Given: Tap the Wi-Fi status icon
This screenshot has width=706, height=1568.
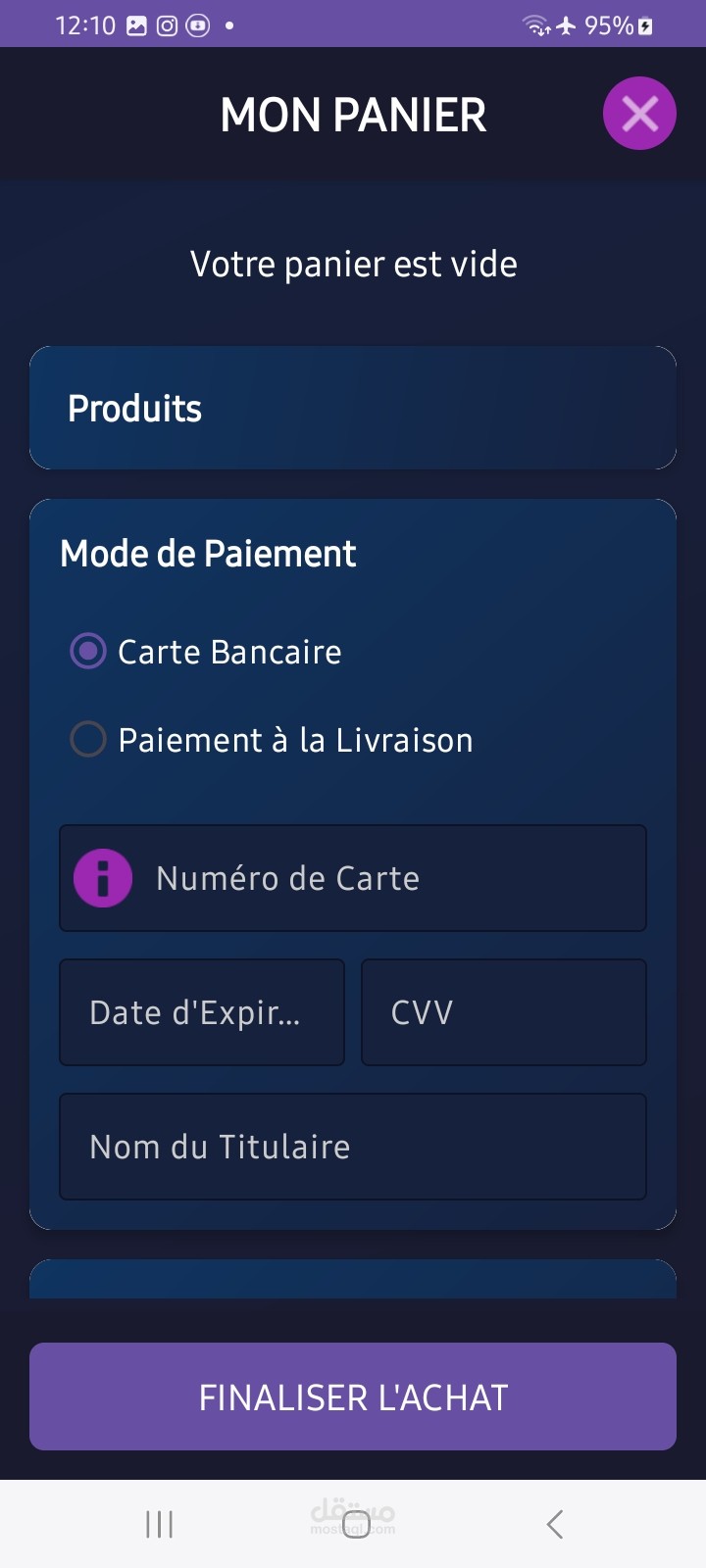Looking at the screenshot, I should [x=534, y=24].
